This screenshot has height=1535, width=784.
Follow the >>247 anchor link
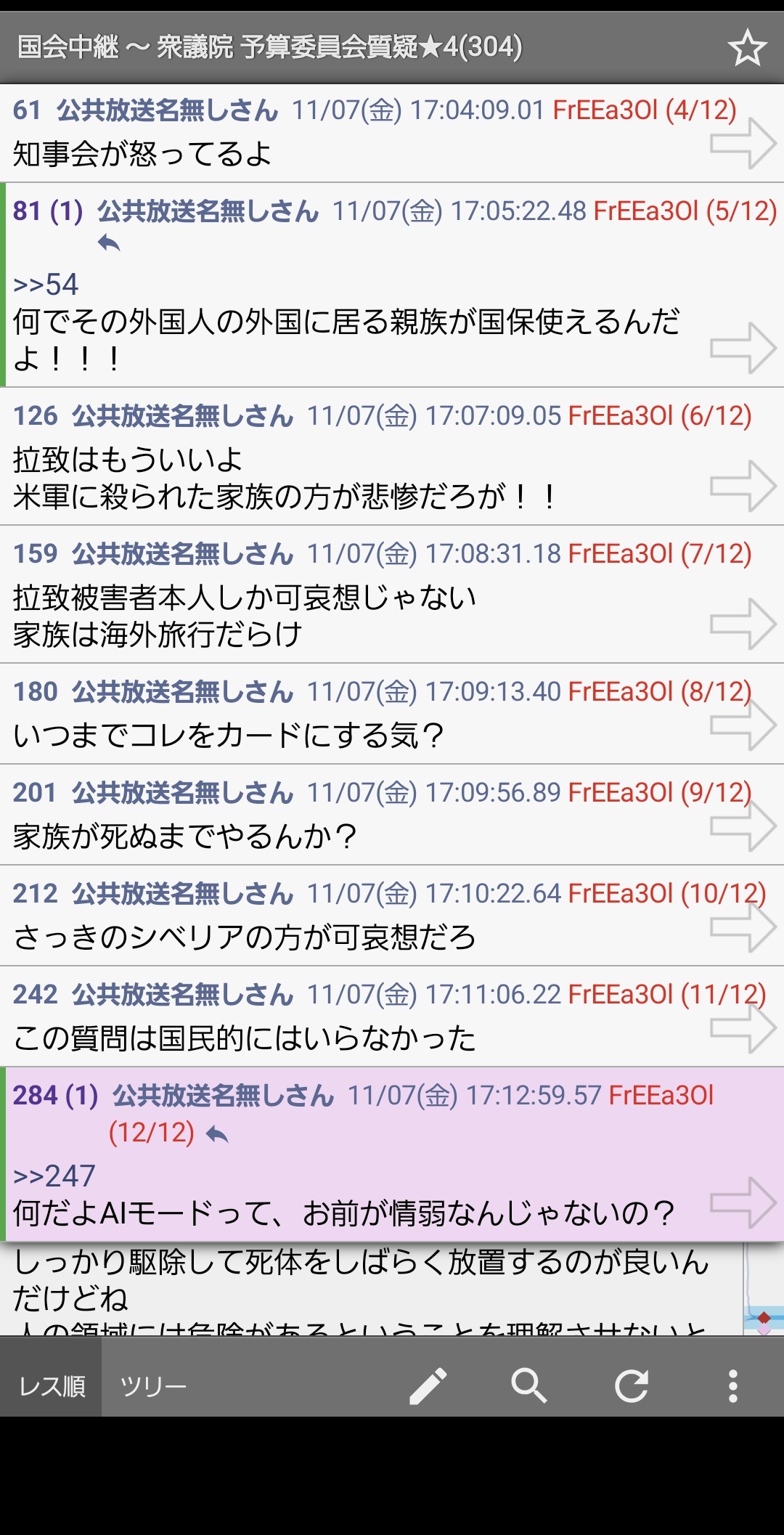pyautogui.click(x=54, y=1176)
